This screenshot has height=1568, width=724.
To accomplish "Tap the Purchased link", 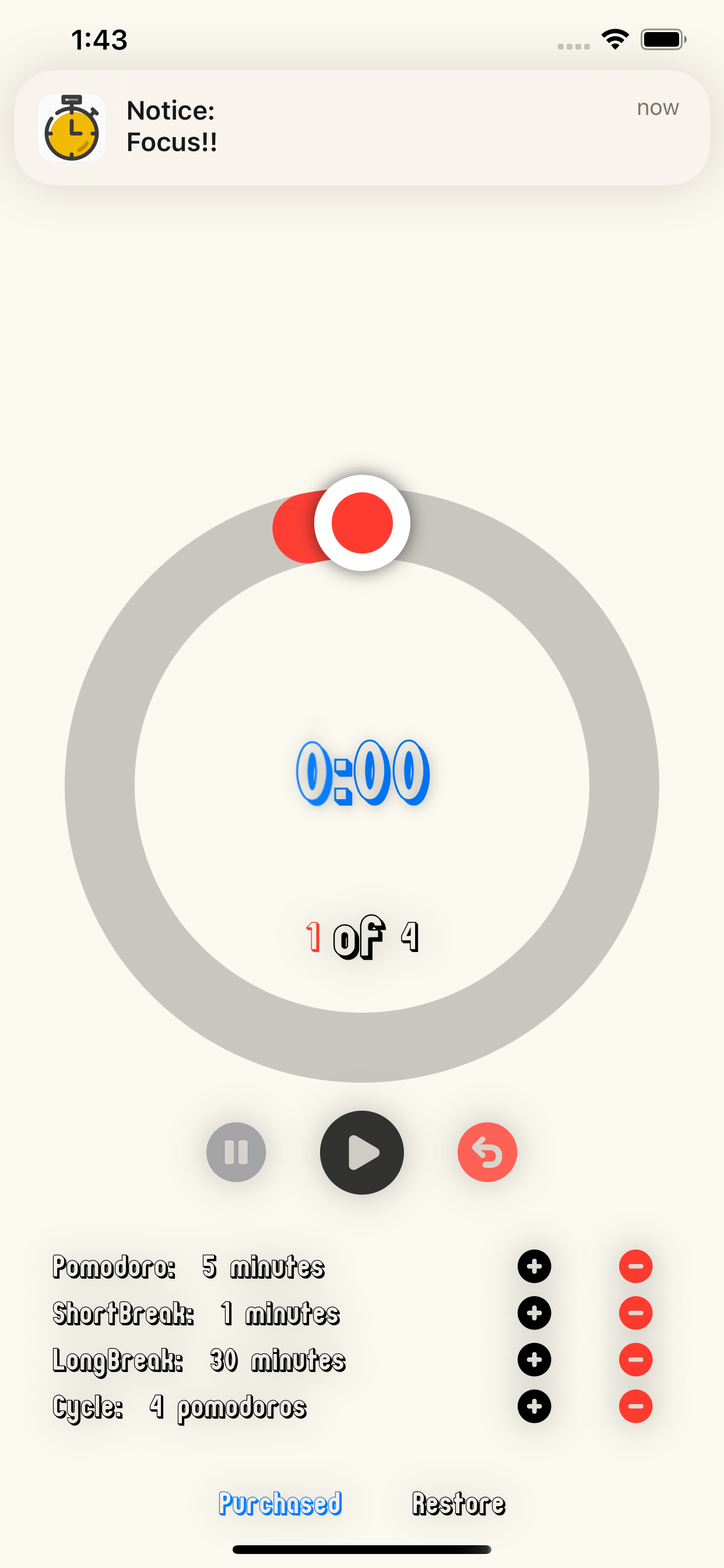I will tap(280, 1503).
